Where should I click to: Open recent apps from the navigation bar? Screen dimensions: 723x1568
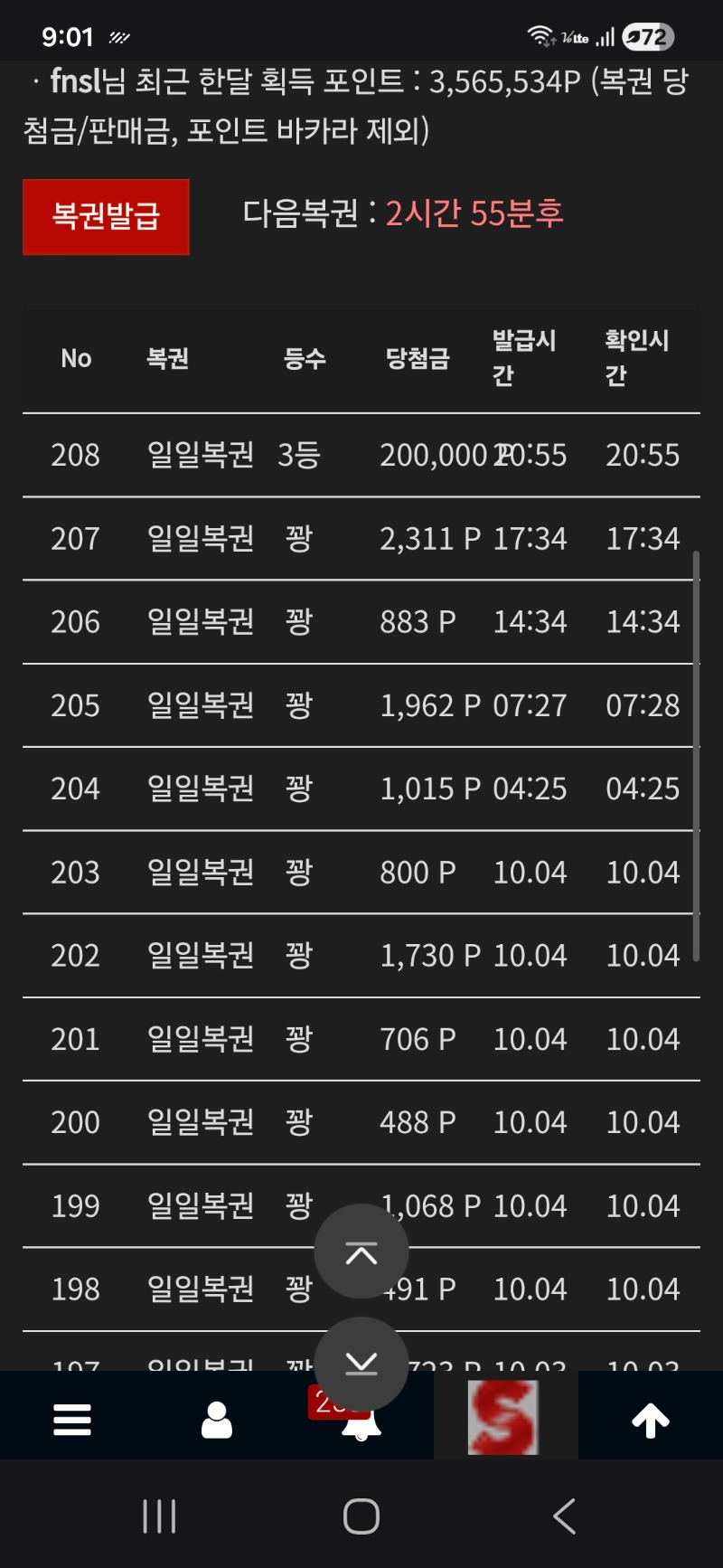[x=159, y=1516]
